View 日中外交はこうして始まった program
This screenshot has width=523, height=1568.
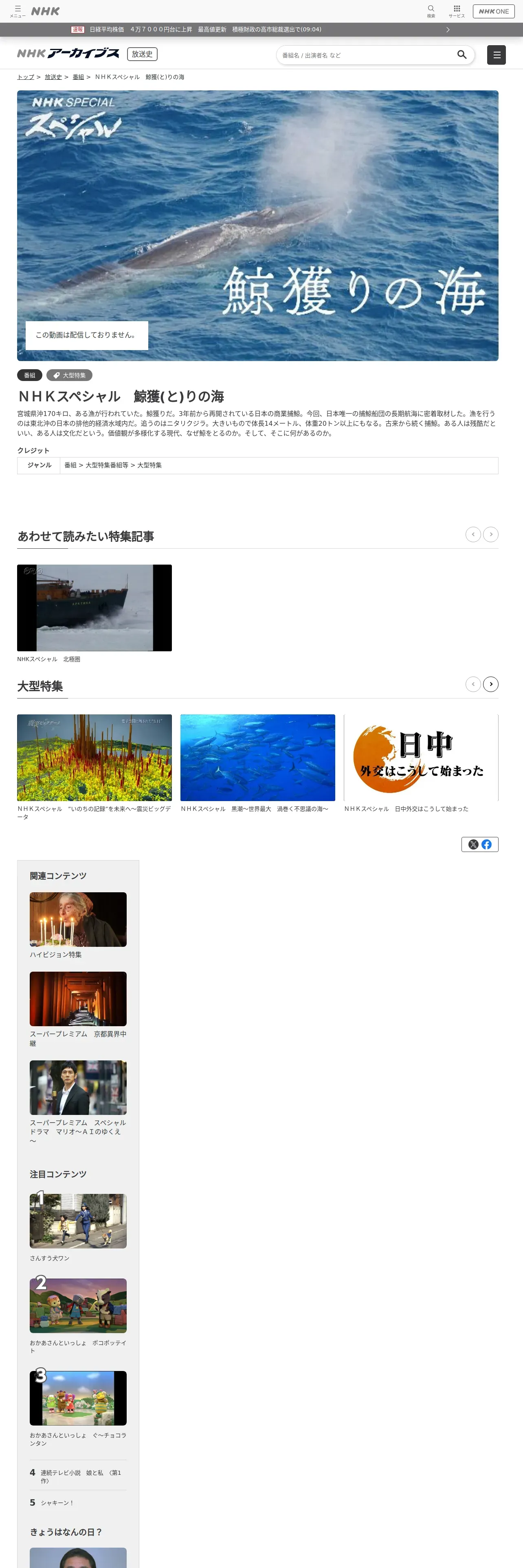(x=421, y=758)
